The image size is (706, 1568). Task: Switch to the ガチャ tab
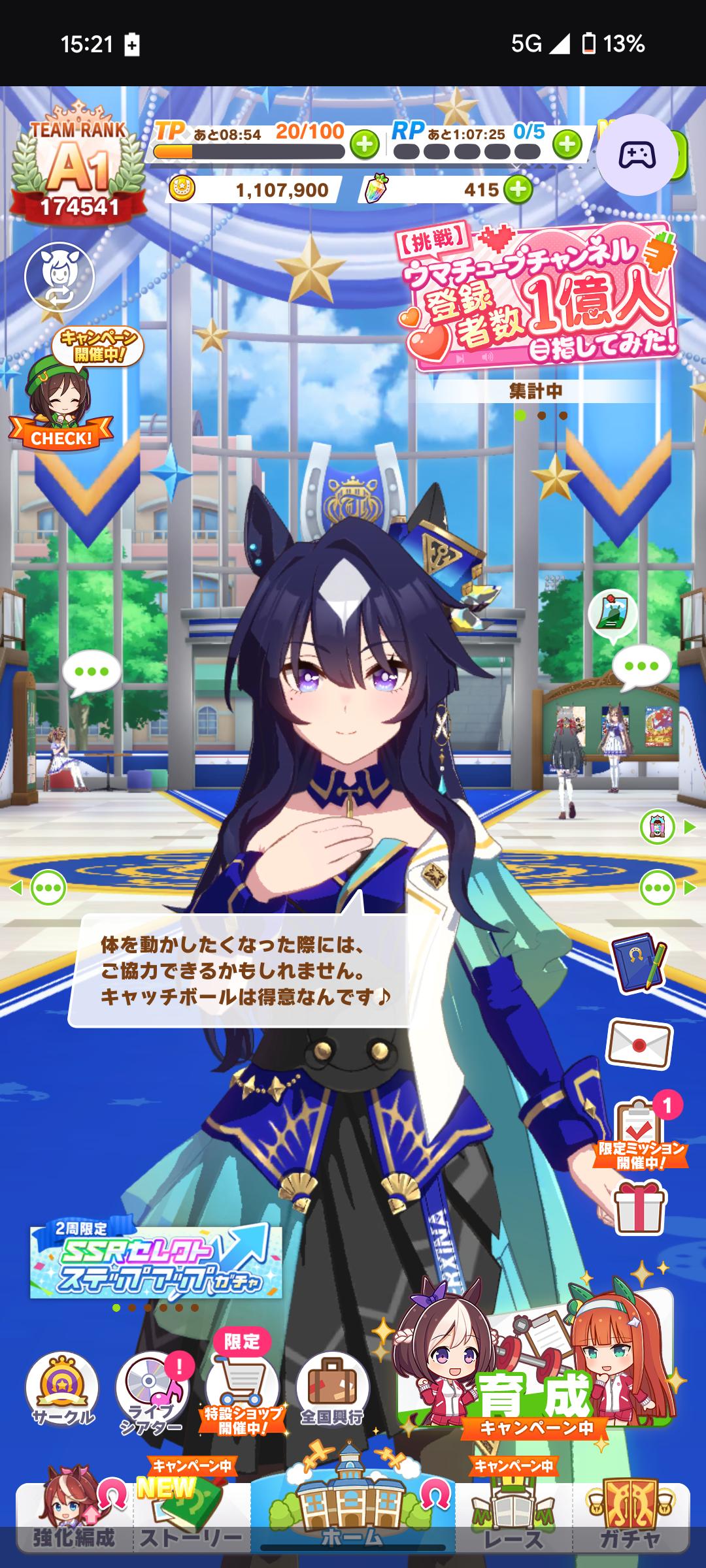point(630,1517)
